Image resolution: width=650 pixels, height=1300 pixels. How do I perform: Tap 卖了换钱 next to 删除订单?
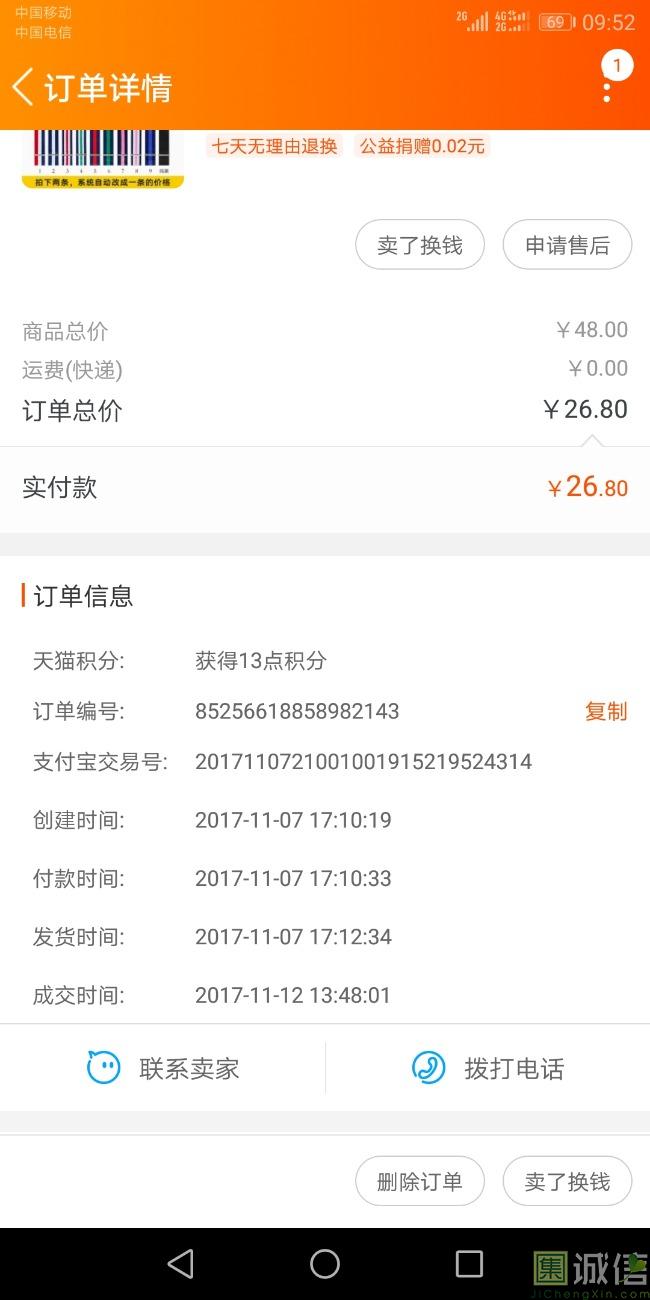click(567, 1181)
